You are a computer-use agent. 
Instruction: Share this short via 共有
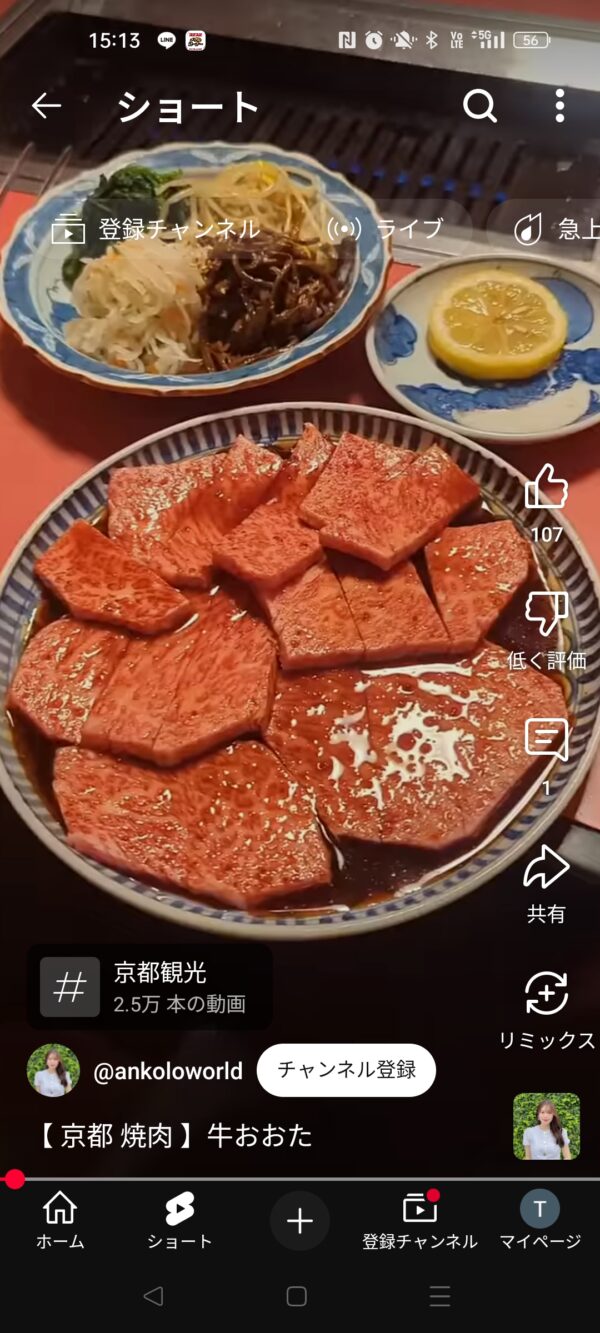pyautogui.click(x=546, y=868)
